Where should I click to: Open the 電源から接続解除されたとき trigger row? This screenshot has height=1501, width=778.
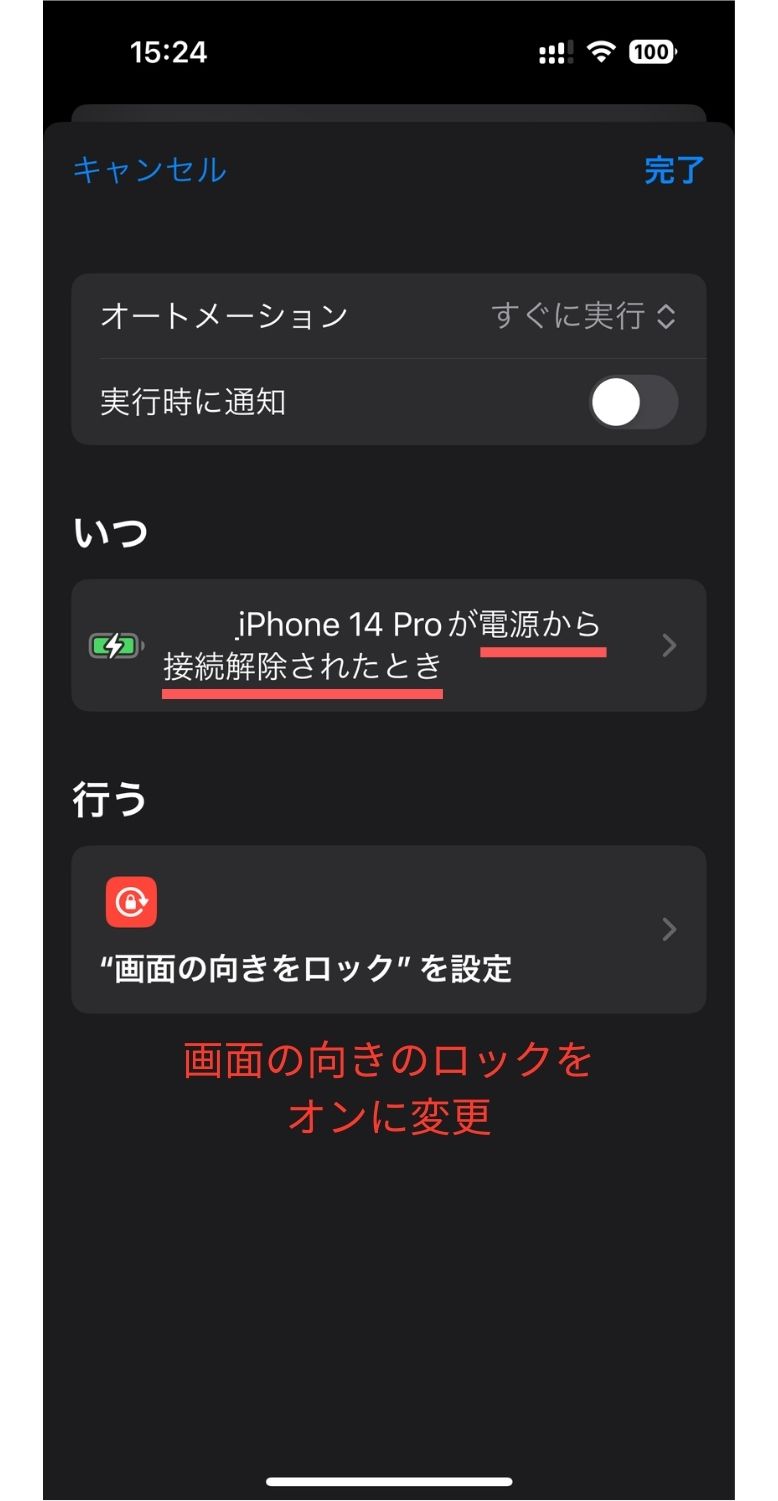(x=389, y=645)
